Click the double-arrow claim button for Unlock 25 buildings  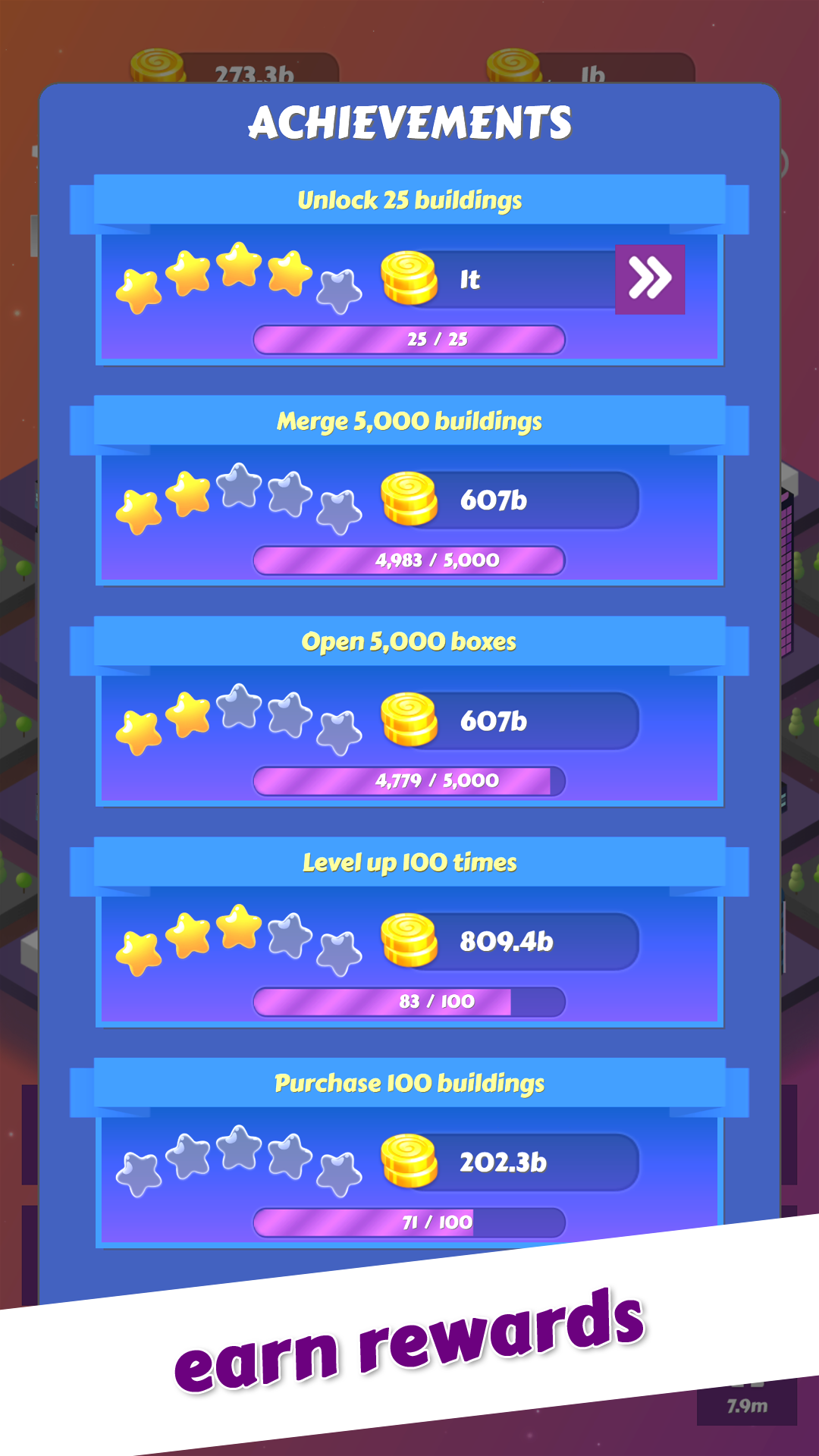[x=649, y=279]
